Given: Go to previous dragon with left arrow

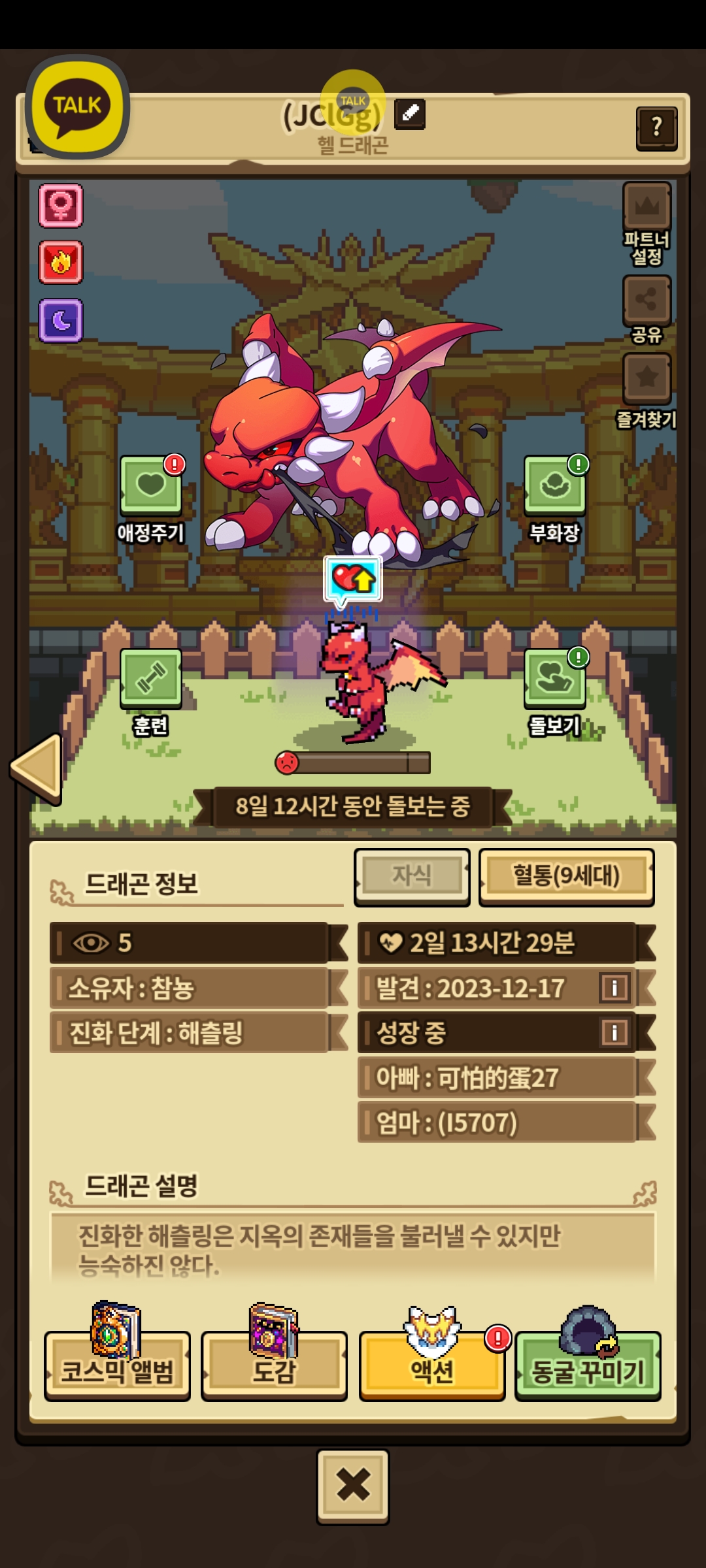Looking at the screenshot, I should (x=38, y=768).
